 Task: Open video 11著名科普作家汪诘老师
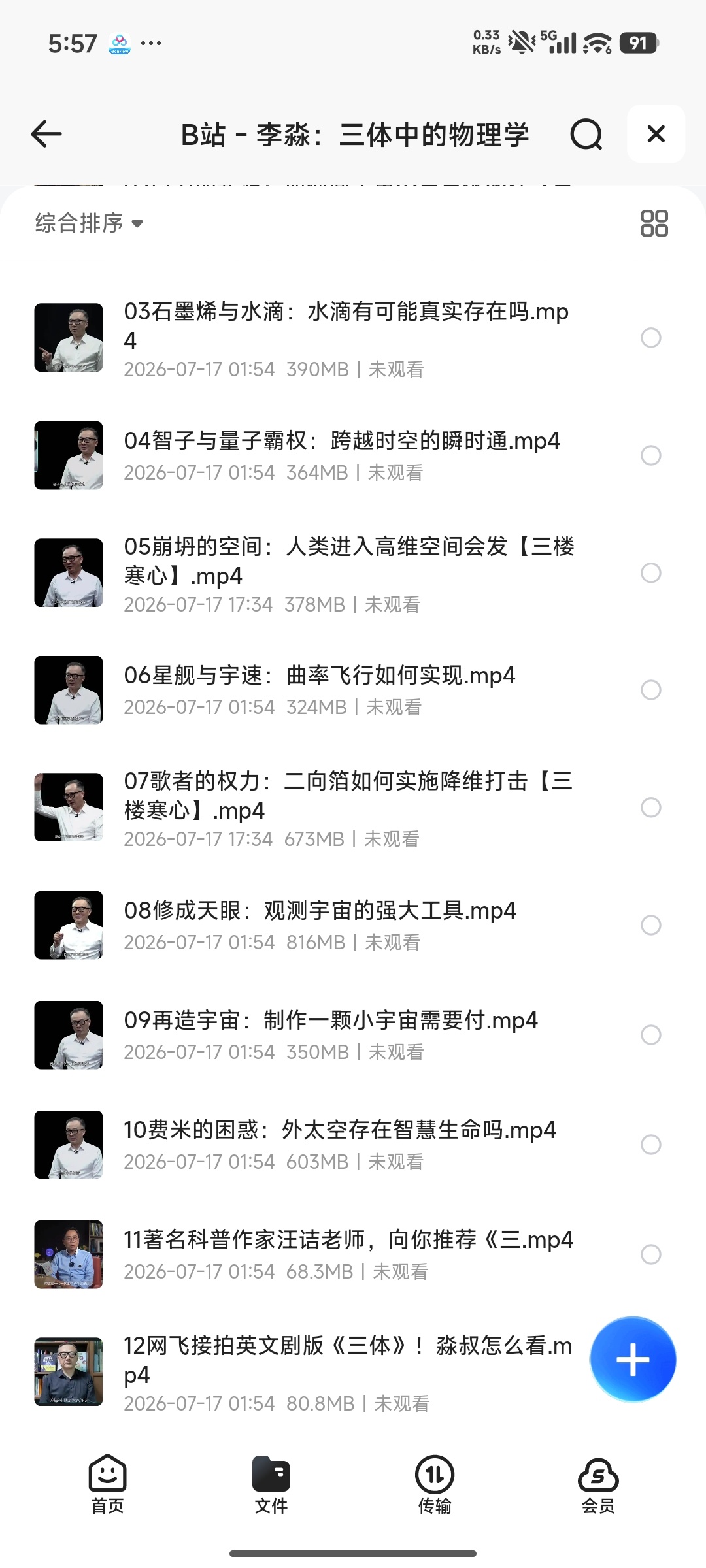click(346, 1254)
